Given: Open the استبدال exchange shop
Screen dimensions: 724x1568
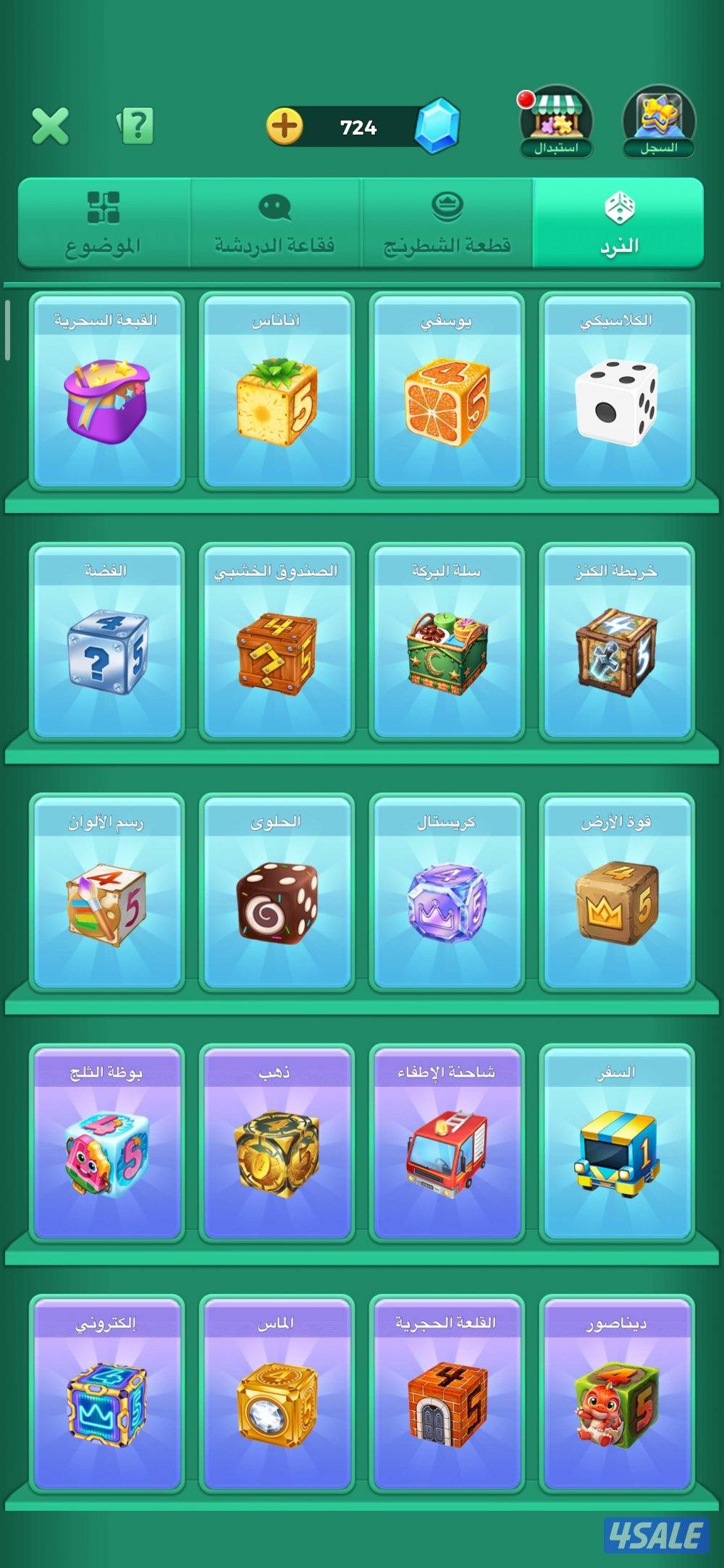Looking at the screenshot, I should point(555,123).
